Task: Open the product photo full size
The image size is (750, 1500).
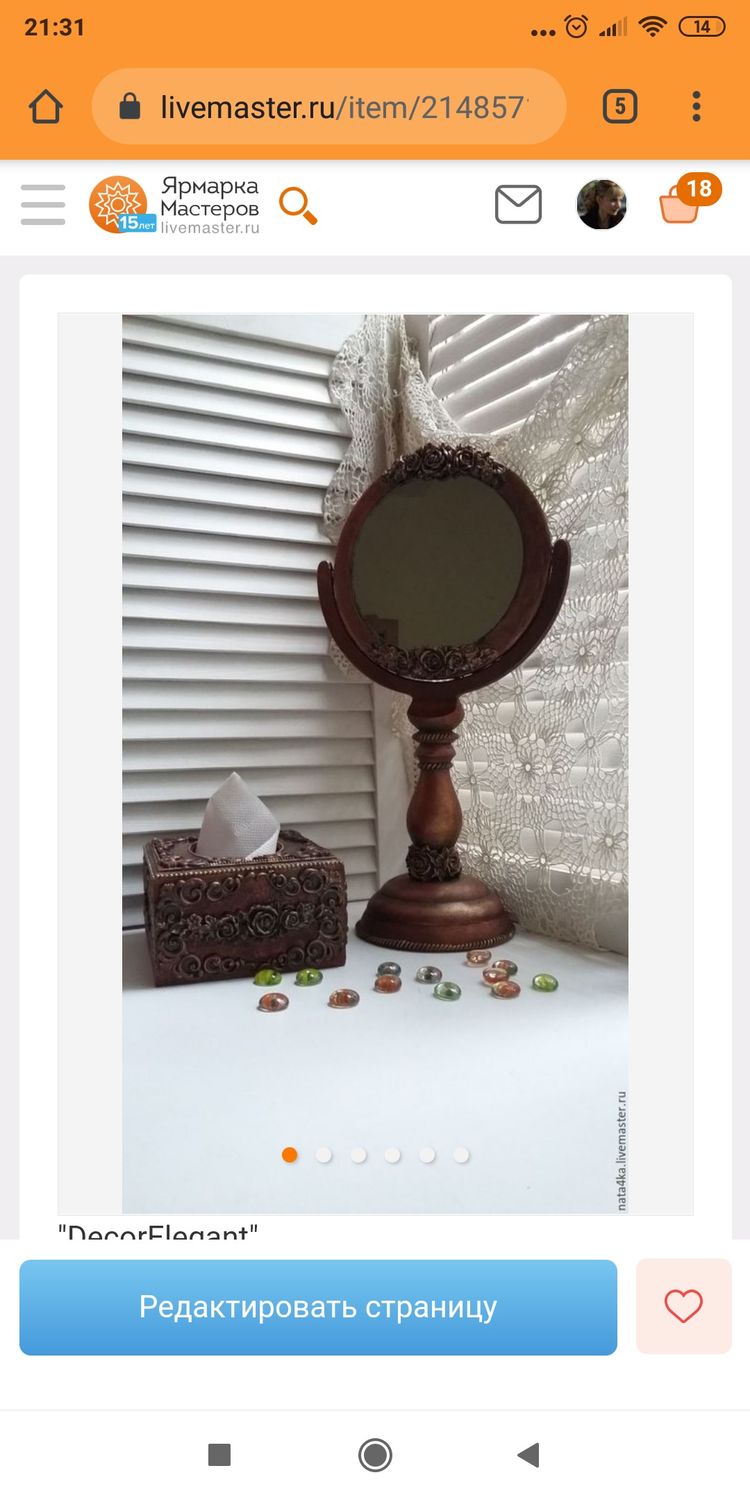Action: coord(375,700)
